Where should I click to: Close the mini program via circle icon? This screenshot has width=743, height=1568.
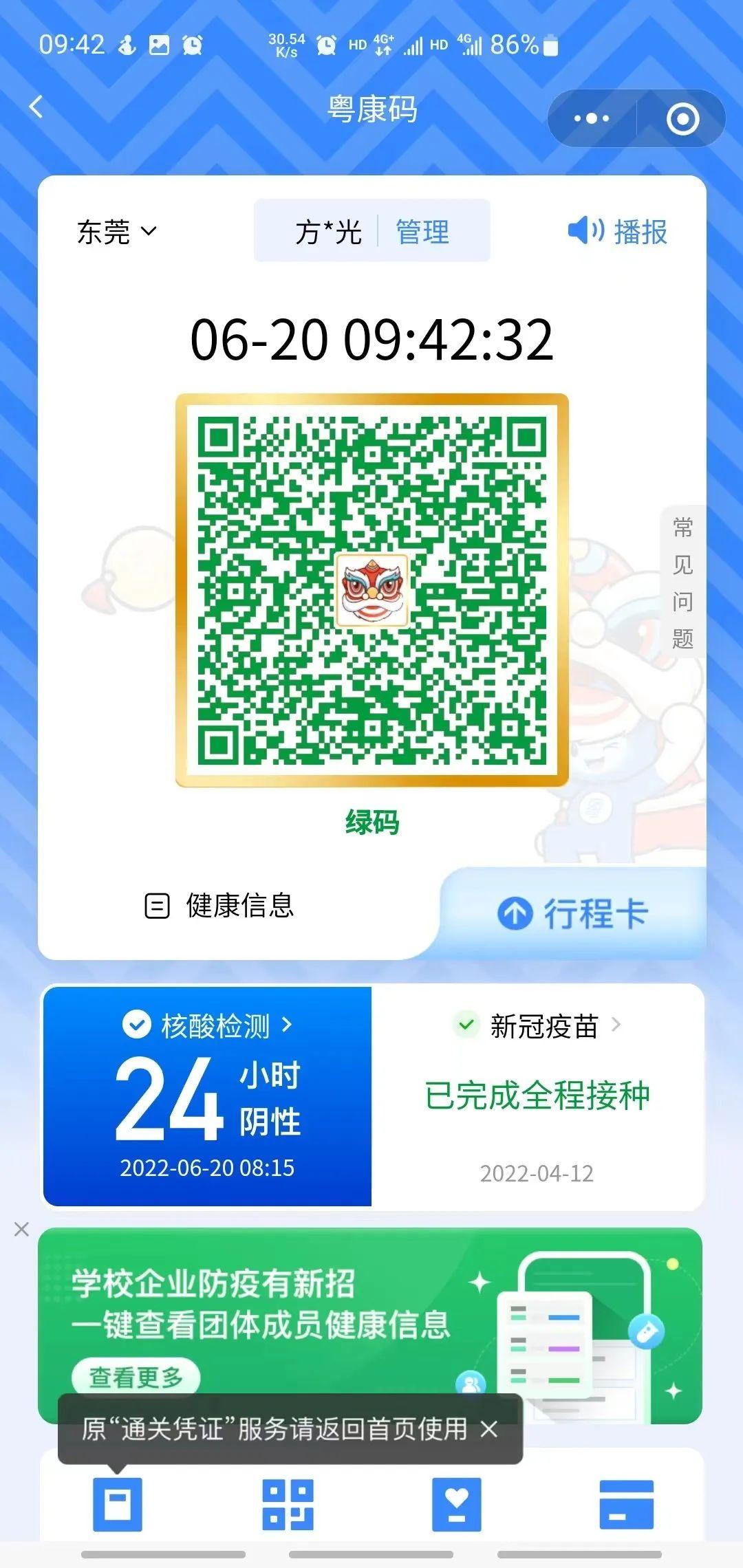point(682,119)
